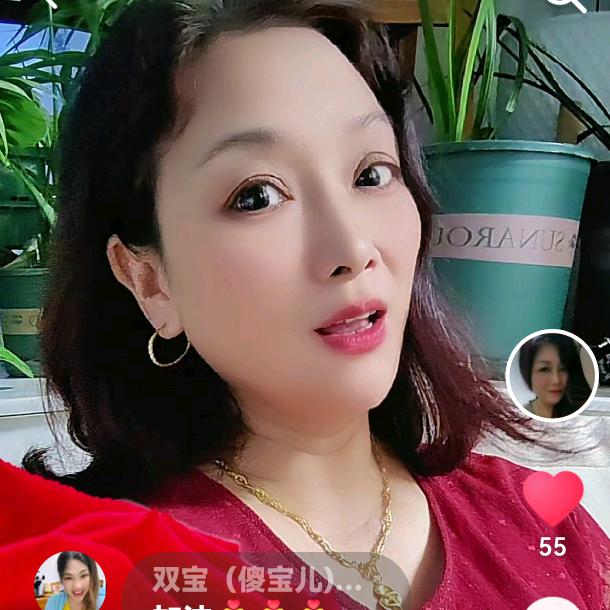Screen dimensions: 610x610
Task: Open the search magnifier icon
Action: pos(566,3)
